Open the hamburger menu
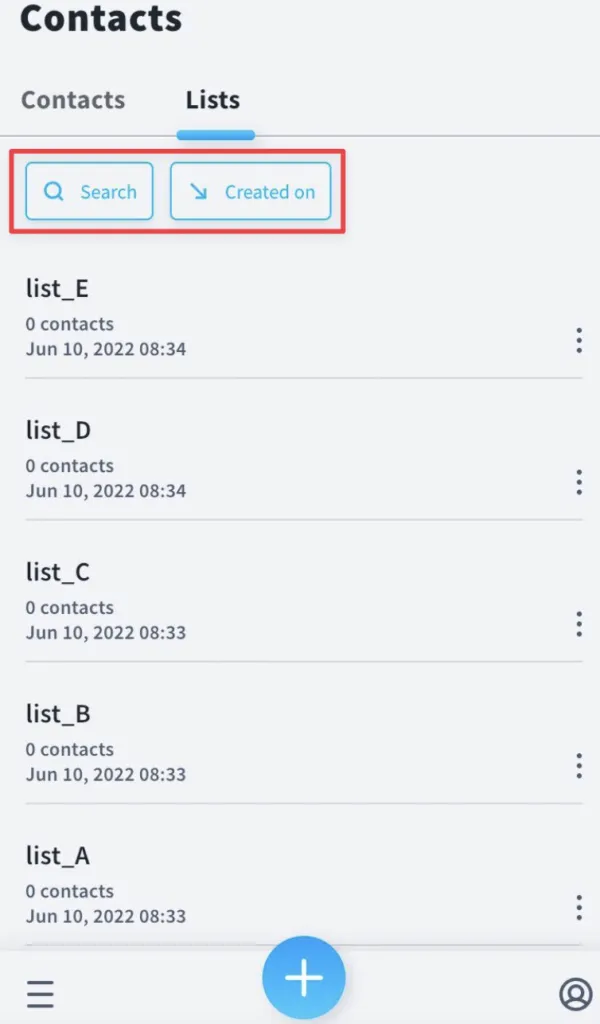Image resolution: width=600 pixels, height=1024 pixels. coord(40,994)
